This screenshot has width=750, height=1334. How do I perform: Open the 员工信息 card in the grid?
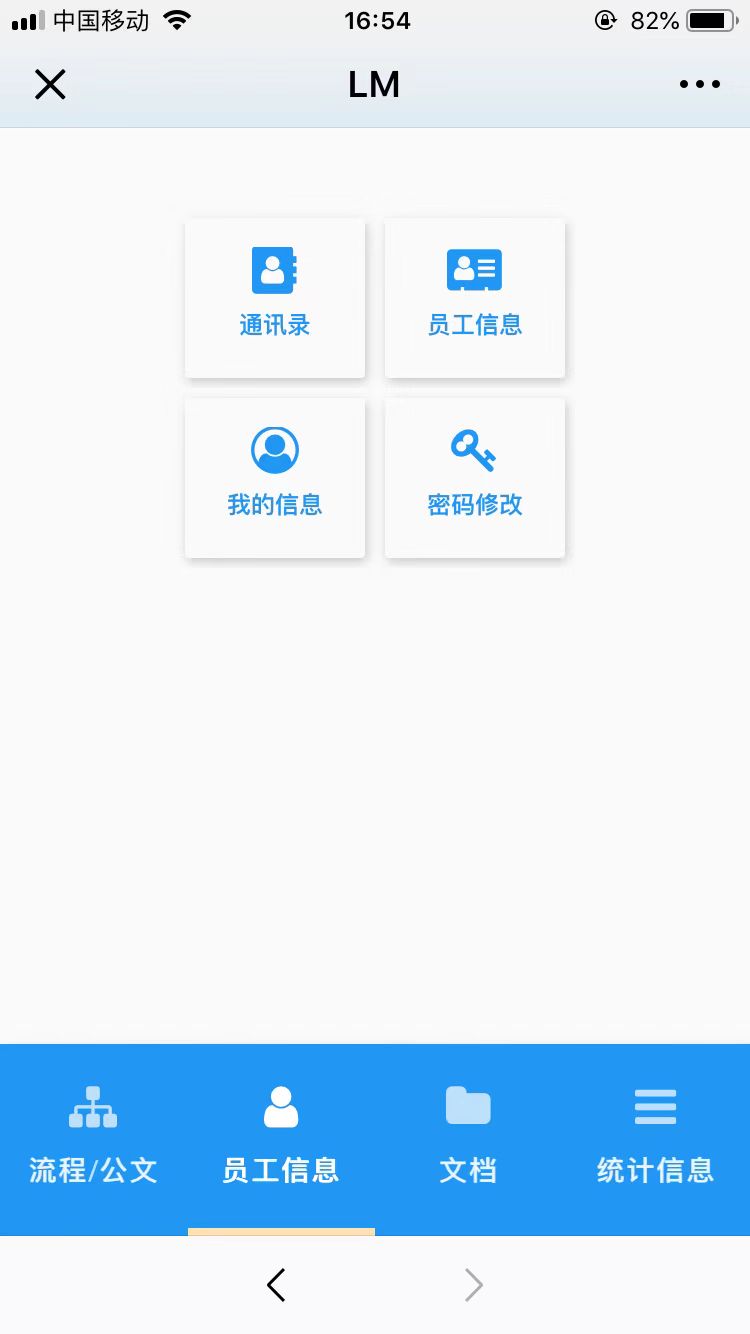475,298
